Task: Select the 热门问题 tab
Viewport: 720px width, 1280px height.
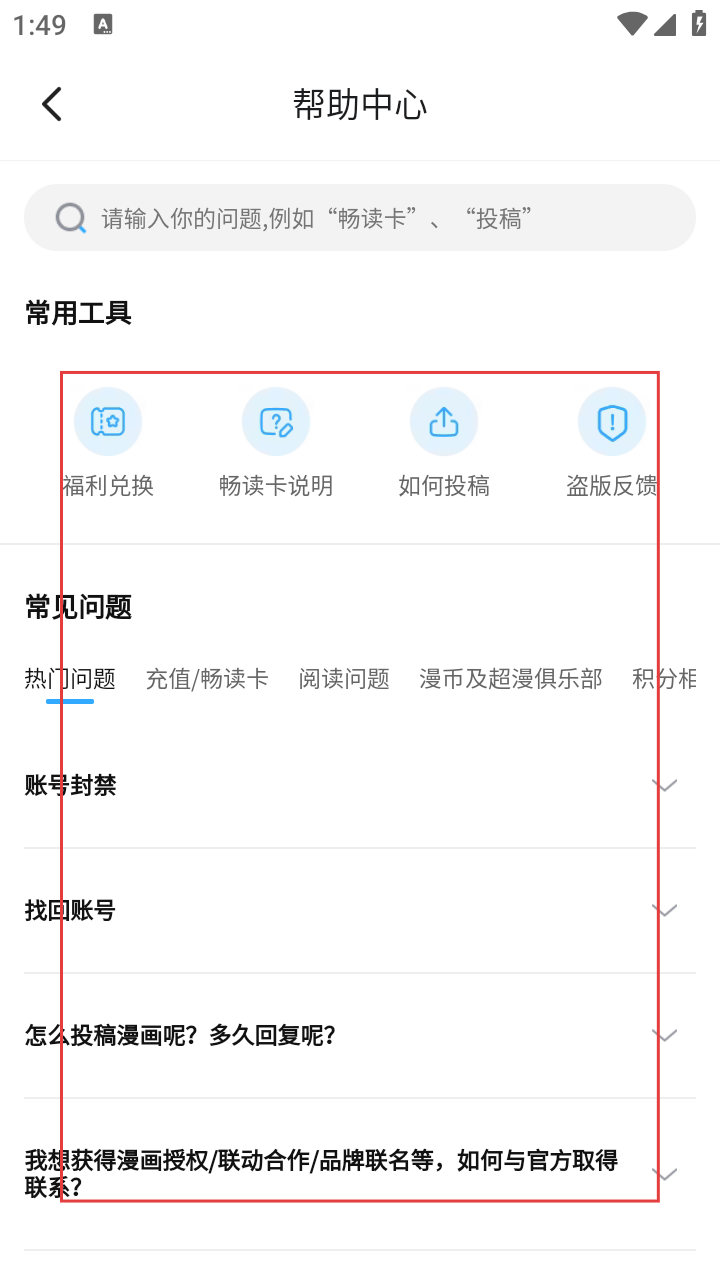Action: [x=70, y=680]
